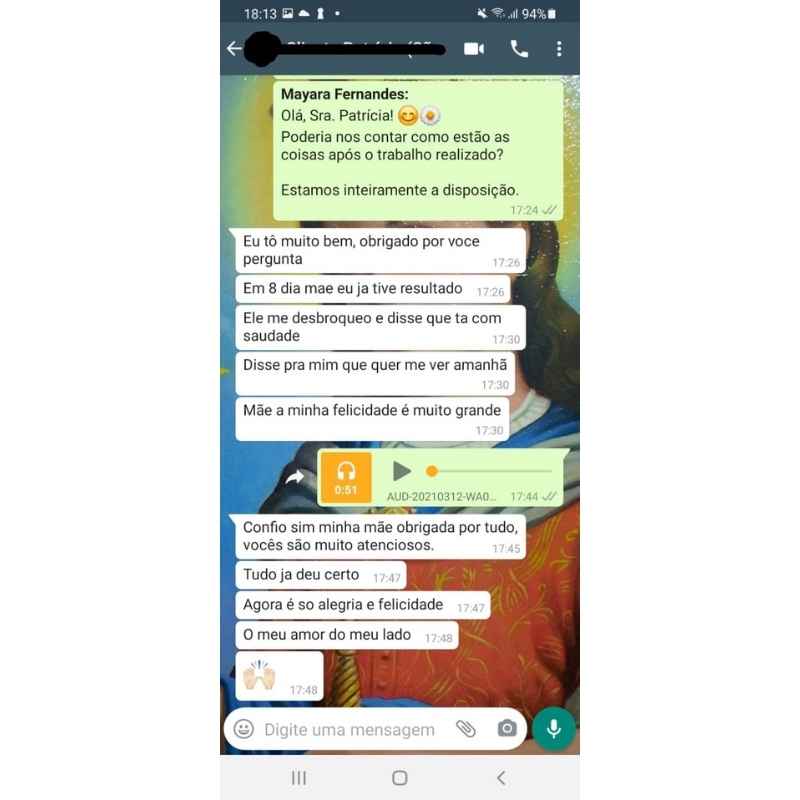Screen dimensions: 800x800
Task: Attach a file with the paperclip
Action: click(465, 729)
